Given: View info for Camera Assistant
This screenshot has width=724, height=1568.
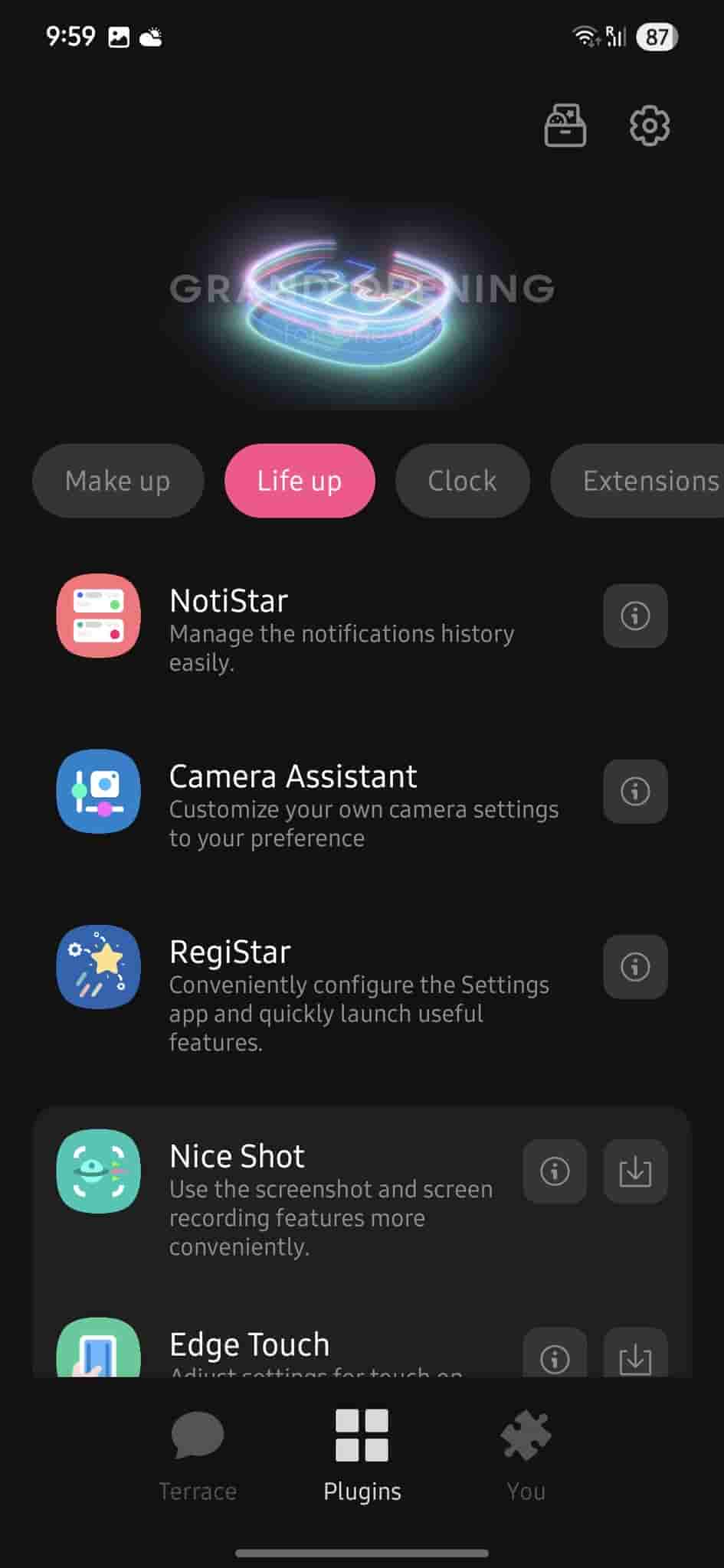Looking at the screenshot, I should (635, 791).
